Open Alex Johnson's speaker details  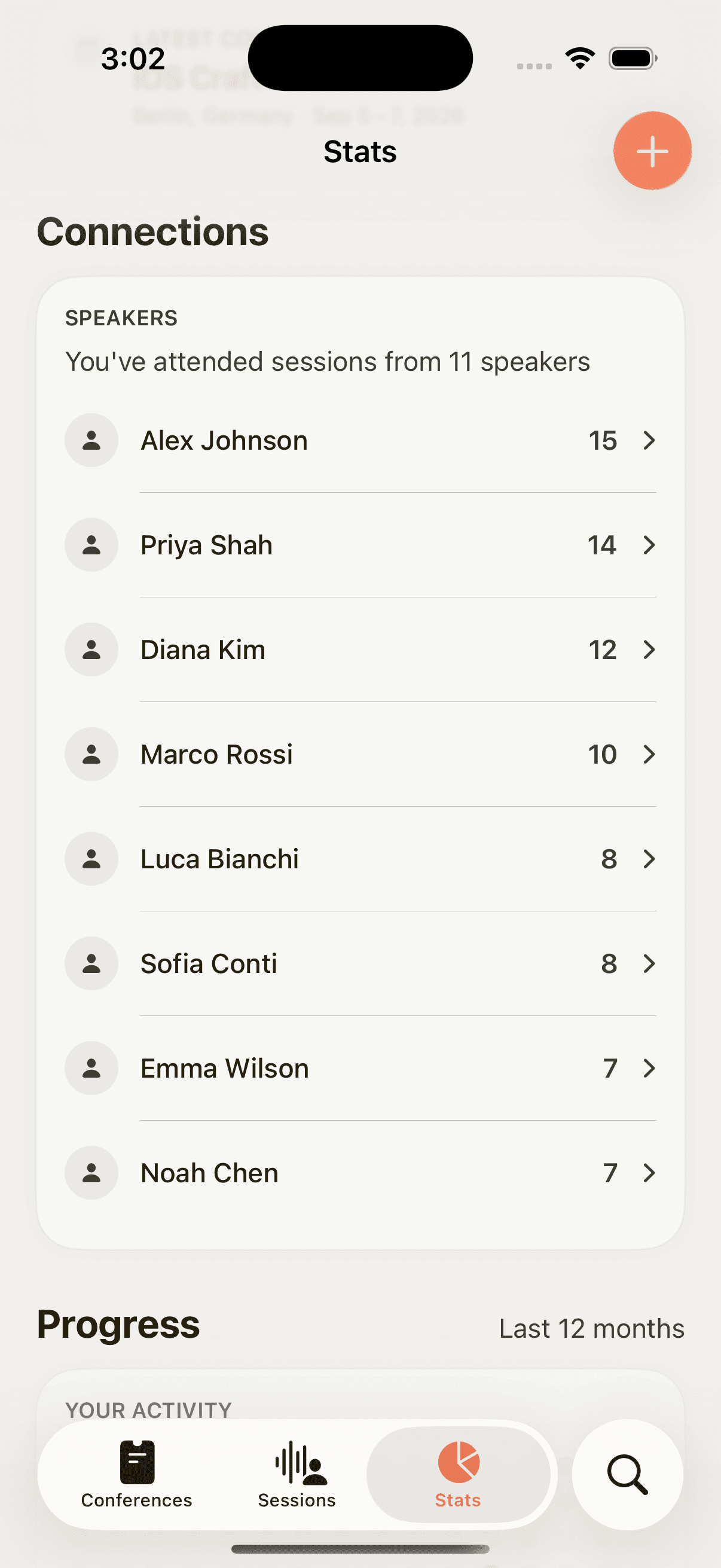point(360,440)
